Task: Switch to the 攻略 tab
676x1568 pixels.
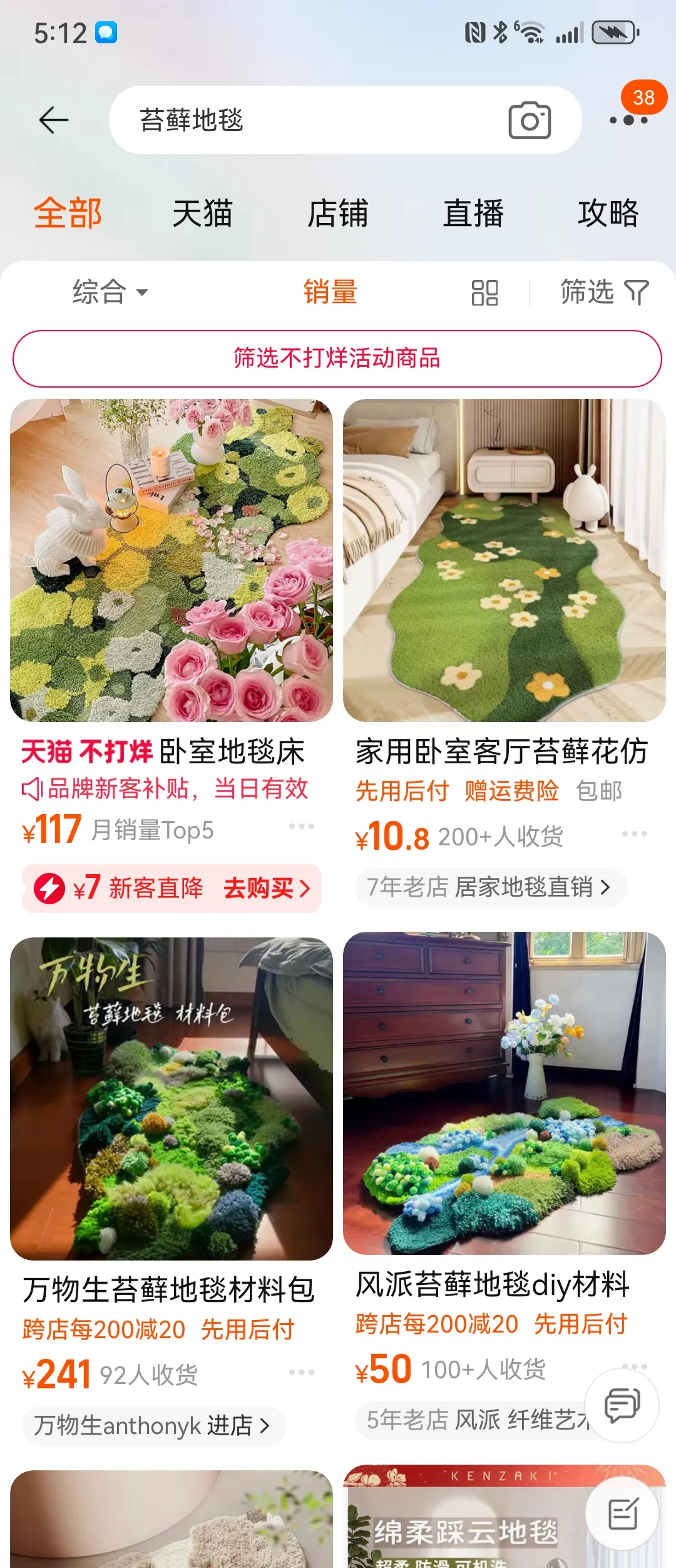Action: click(609, 214)
